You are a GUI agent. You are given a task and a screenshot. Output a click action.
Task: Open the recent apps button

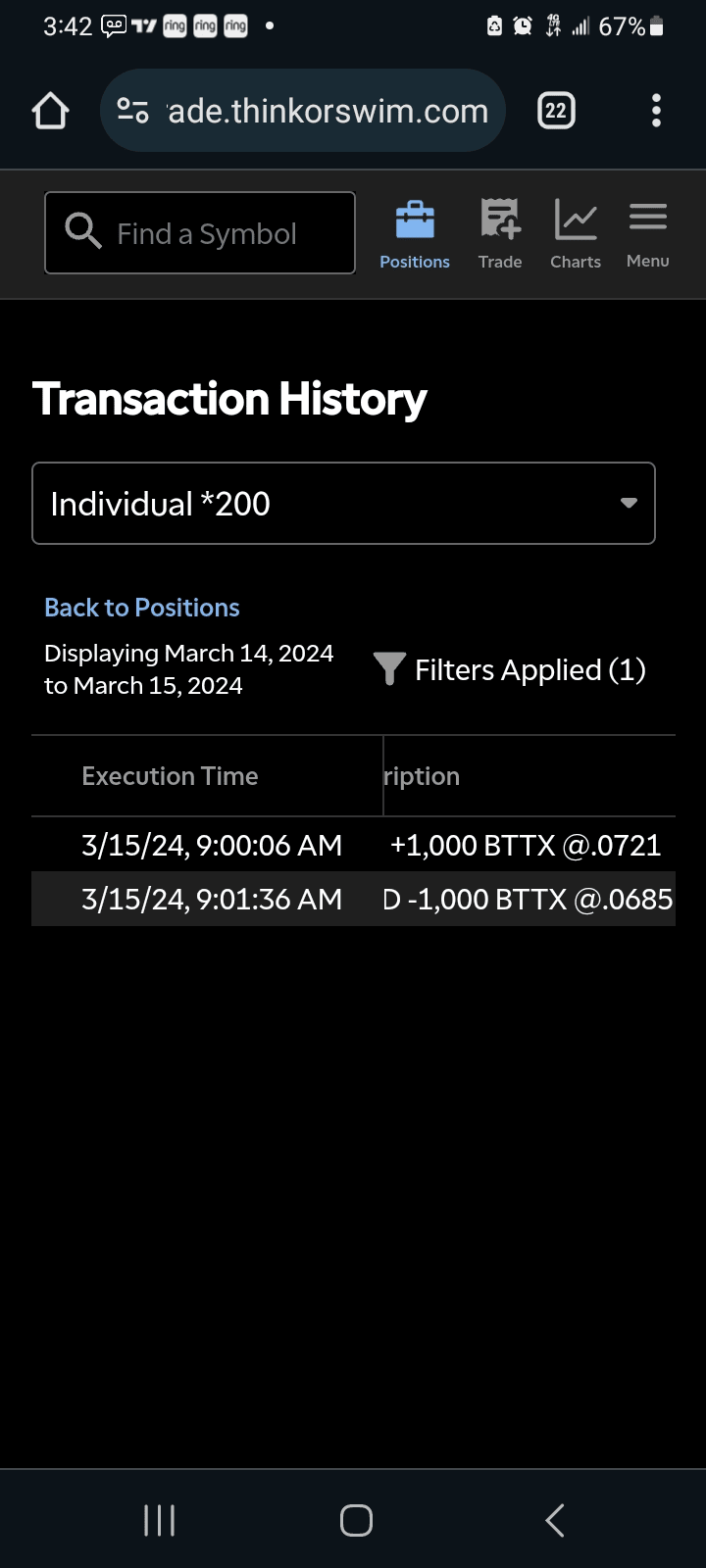click(x=159, y=1520)
